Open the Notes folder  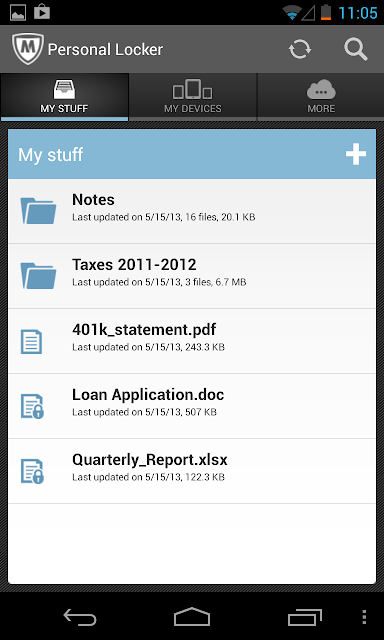coord(192,211)
